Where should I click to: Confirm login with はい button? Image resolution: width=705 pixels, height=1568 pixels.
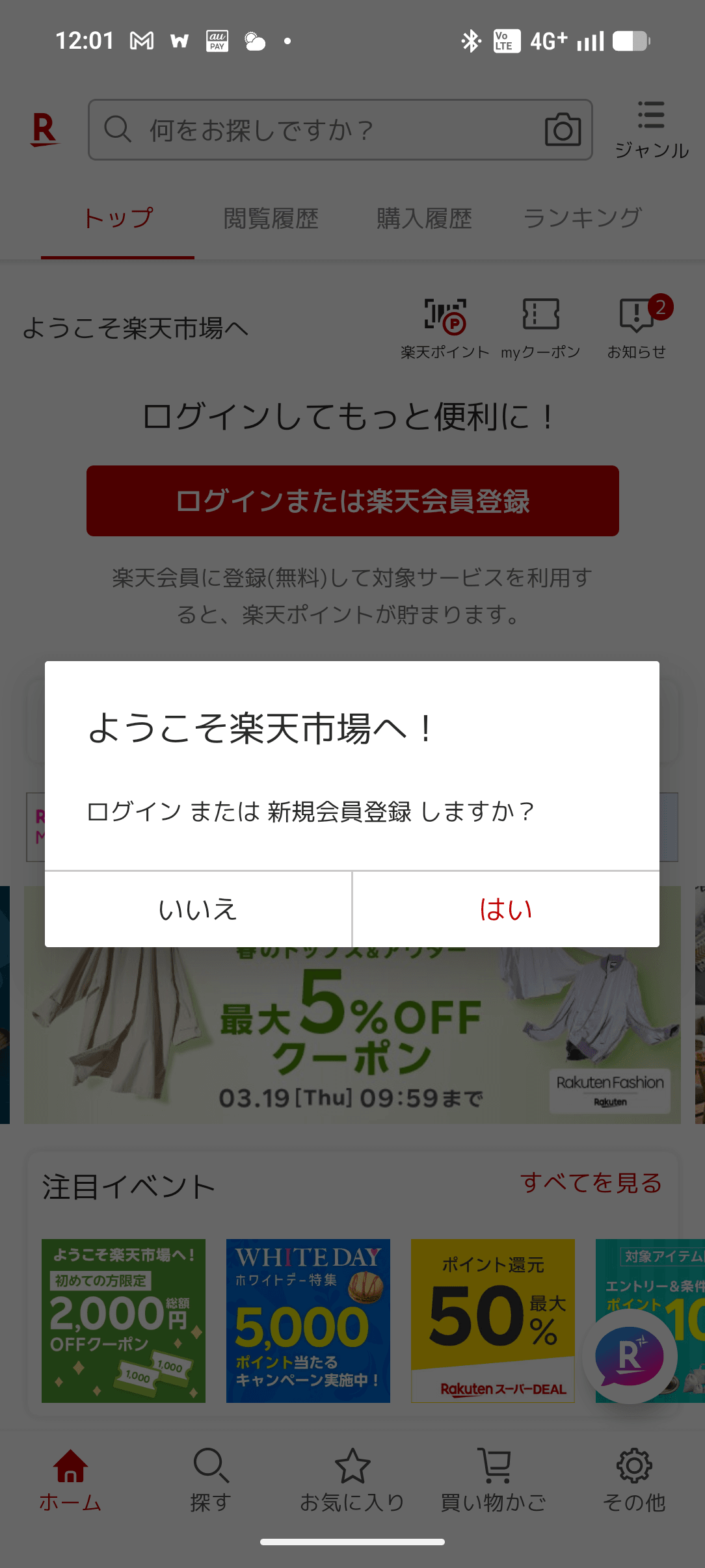click(505, 909)
